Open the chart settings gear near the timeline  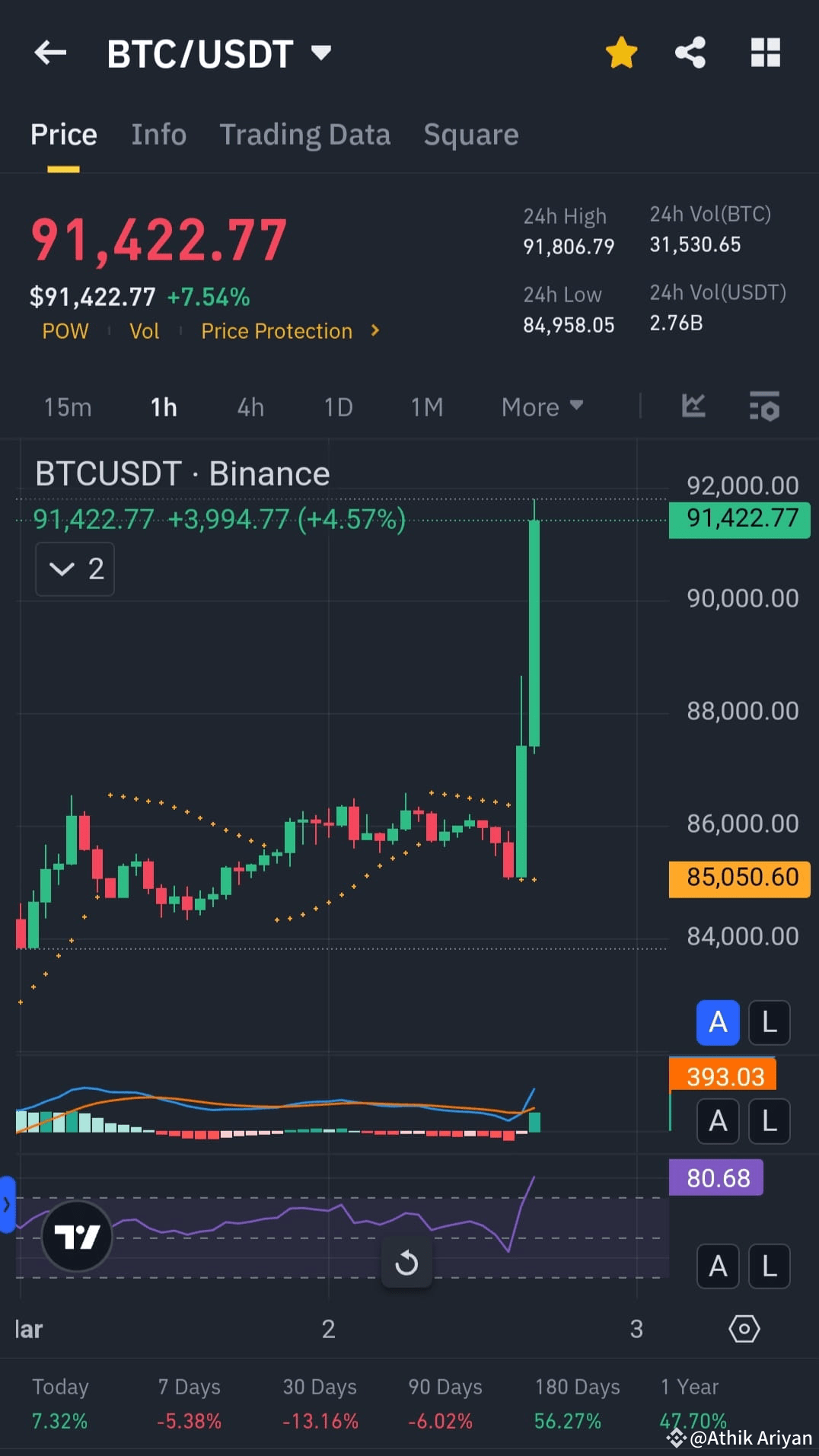[744, 1329]
